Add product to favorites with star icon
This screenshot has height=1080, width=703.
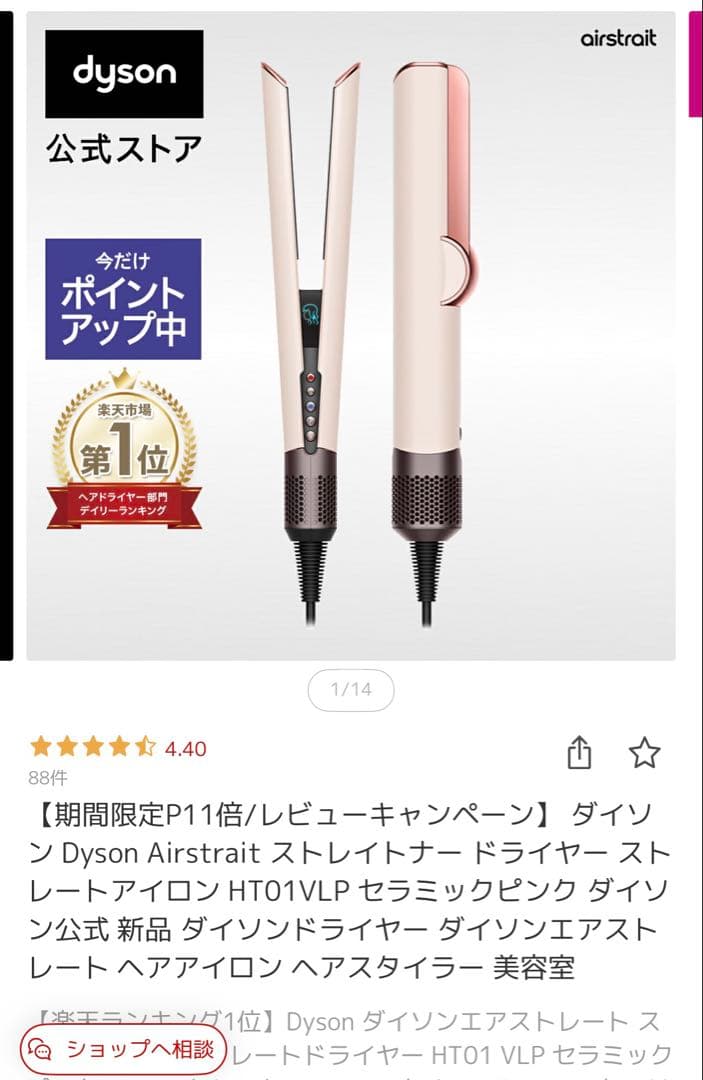[x=645, y=753]
